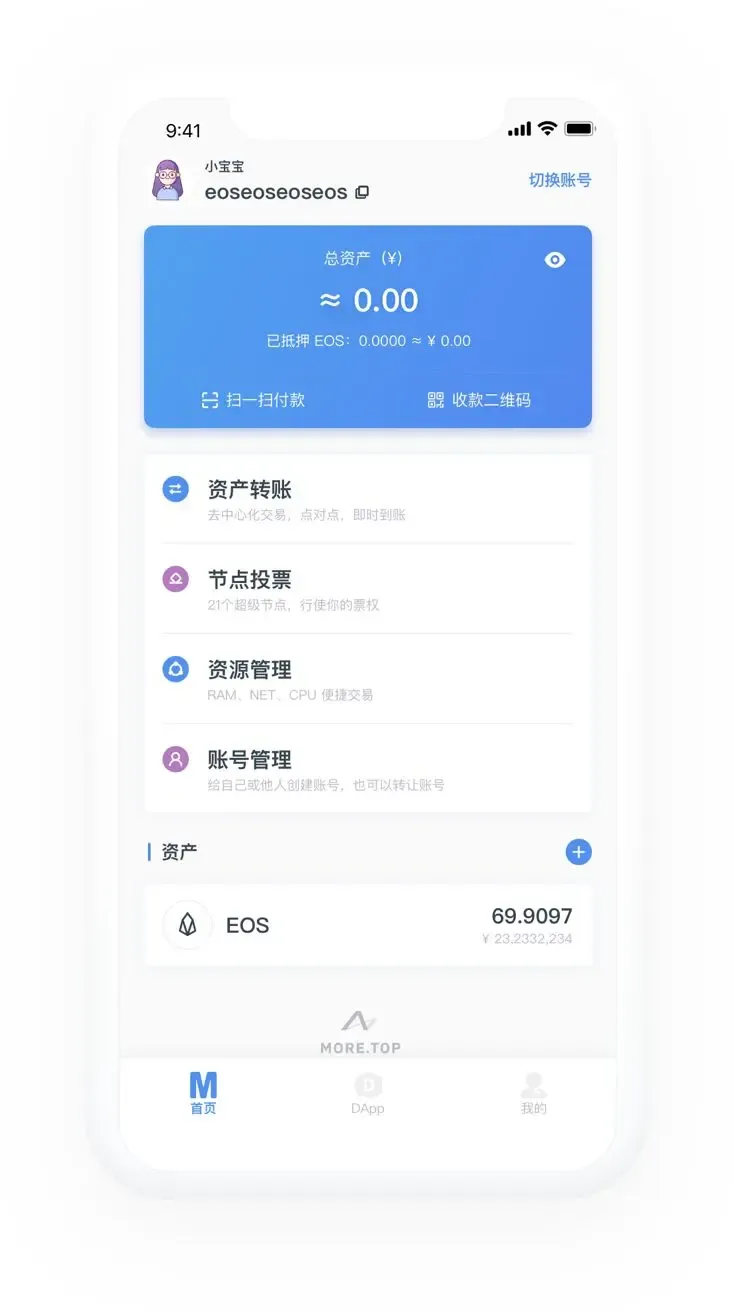Switch to the 首页 home tab
The height and width of the screenshot is (1312, 734).
203,1093
